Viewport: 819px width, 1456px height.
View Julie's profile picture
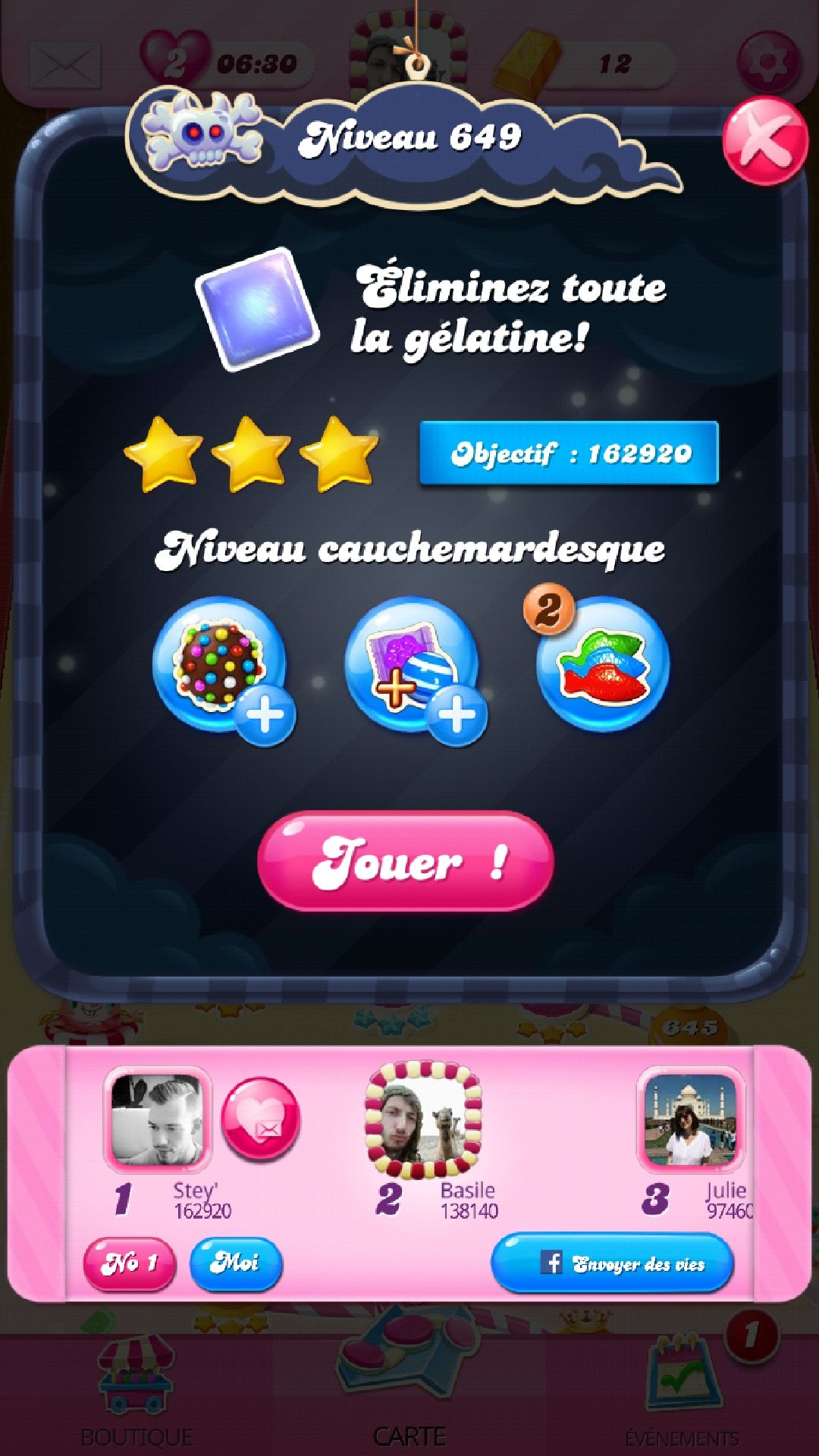(x=690, y=1119)
